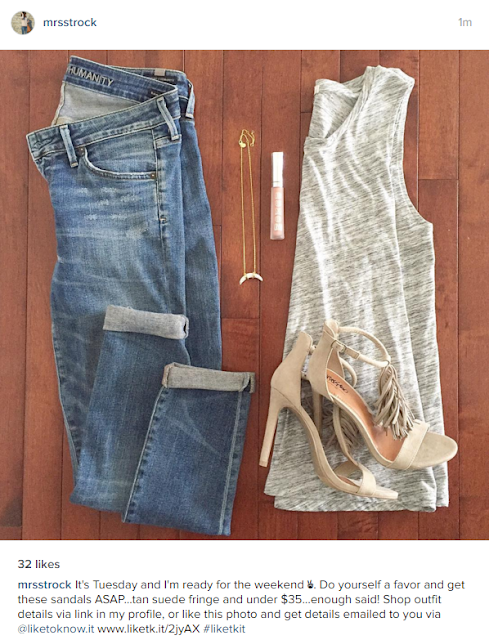The width and height of the screenshot is (489, 640).
Task: Open mrsstrock's profile picture
Action: tap(23, 23)
